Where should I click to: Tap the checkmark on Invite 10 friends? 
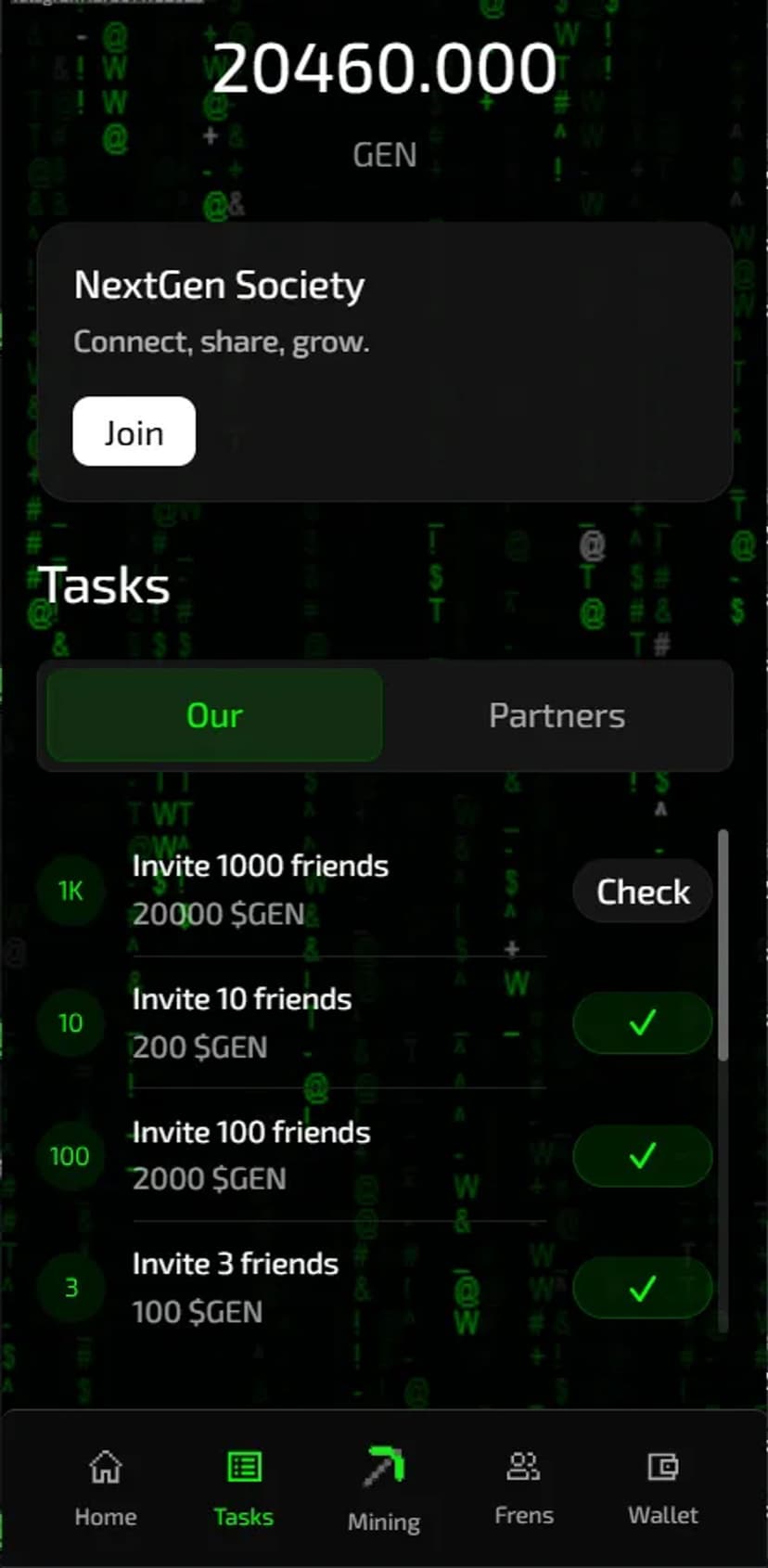[x=642, y=1022]
